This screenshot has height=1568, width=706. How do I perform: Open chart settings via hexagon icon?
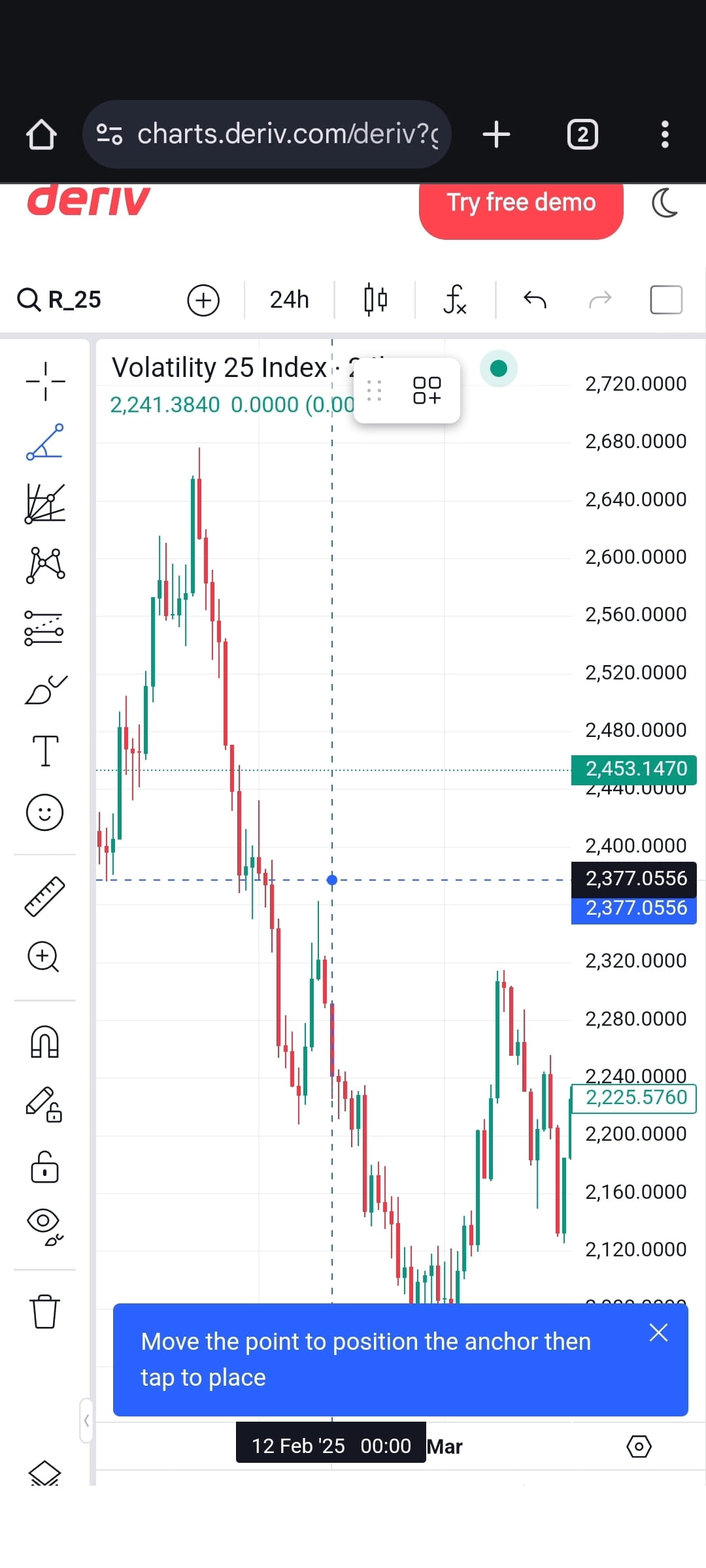point(639,1445)
